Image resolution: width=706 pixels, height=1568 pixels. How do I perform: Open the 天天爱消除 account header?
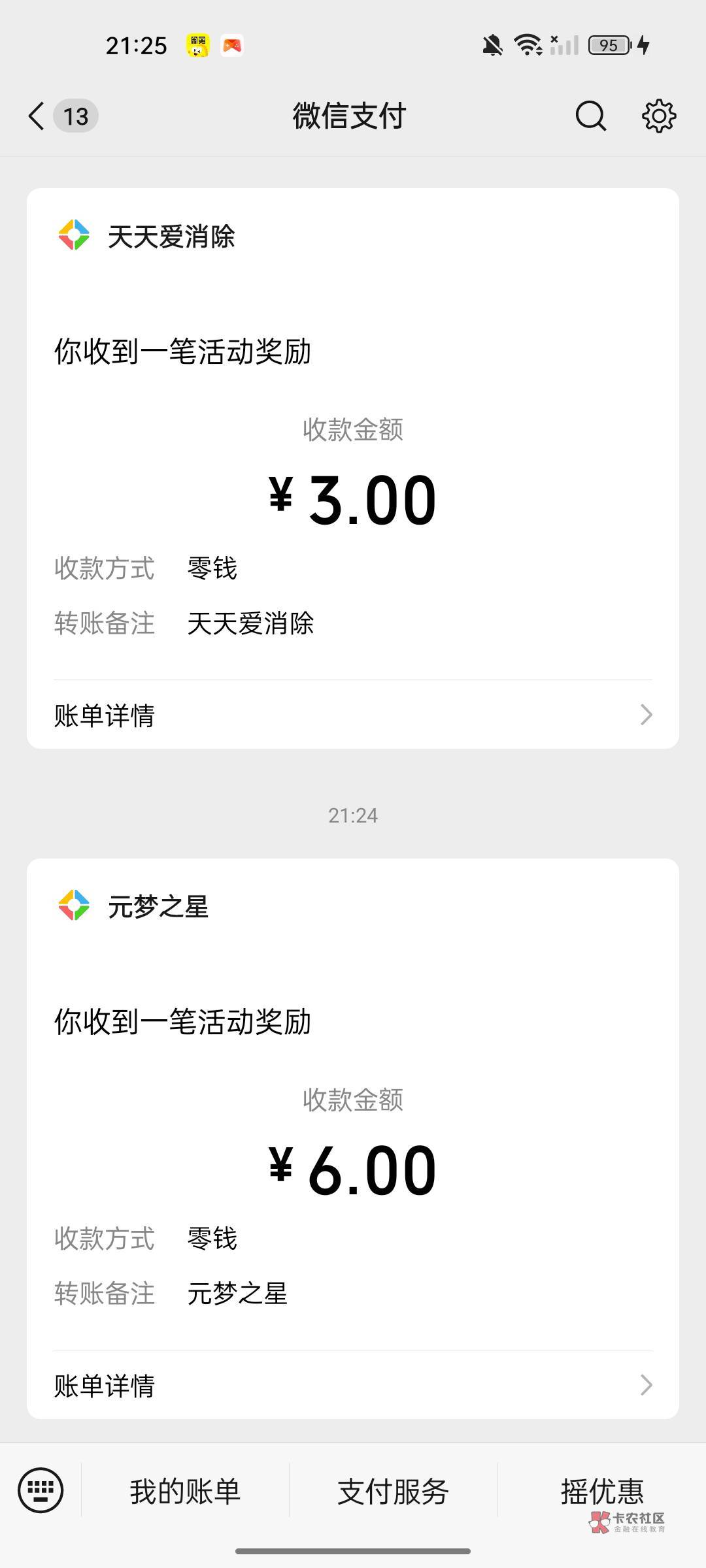(146, 236)
